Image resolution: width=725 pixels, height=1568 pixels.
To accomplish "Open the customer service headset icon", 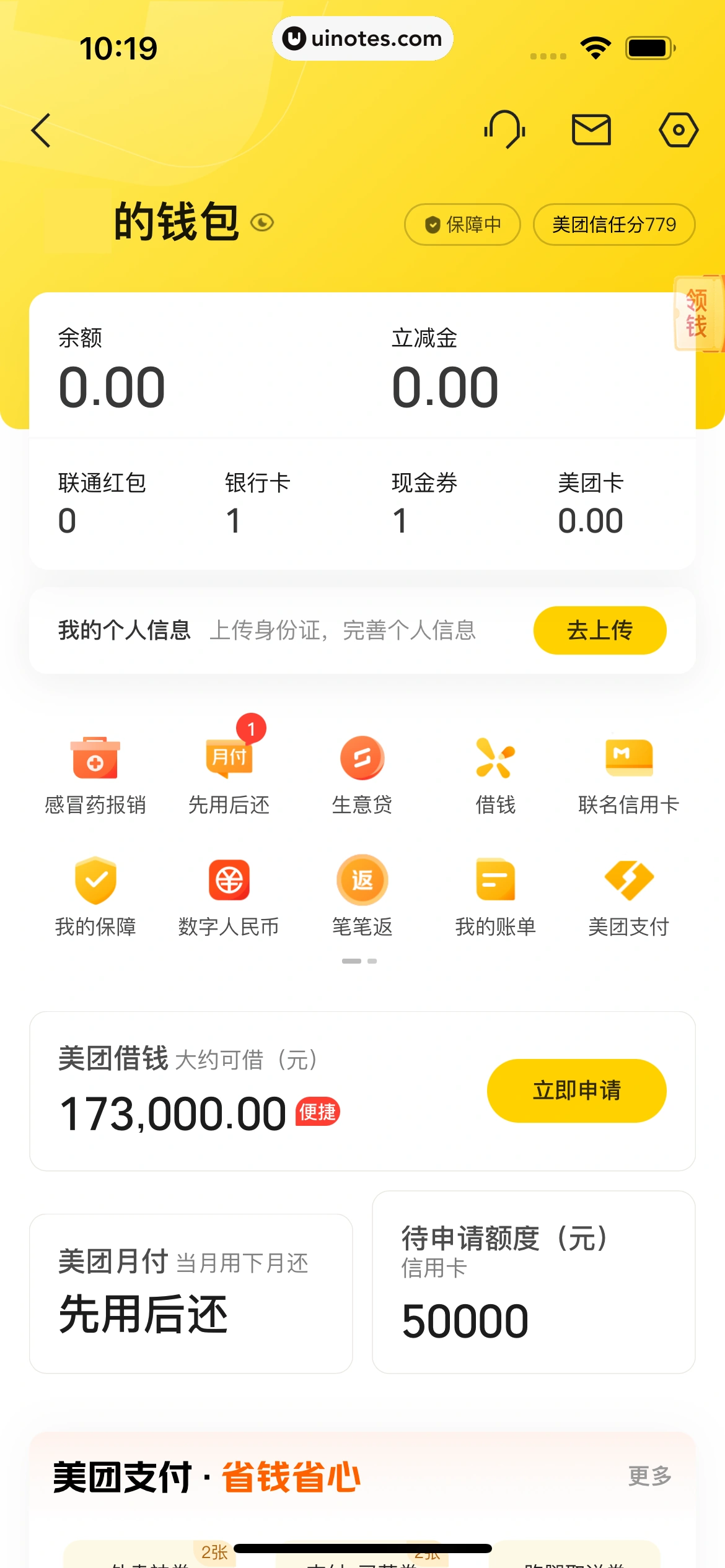I will (x=504, y=129).
